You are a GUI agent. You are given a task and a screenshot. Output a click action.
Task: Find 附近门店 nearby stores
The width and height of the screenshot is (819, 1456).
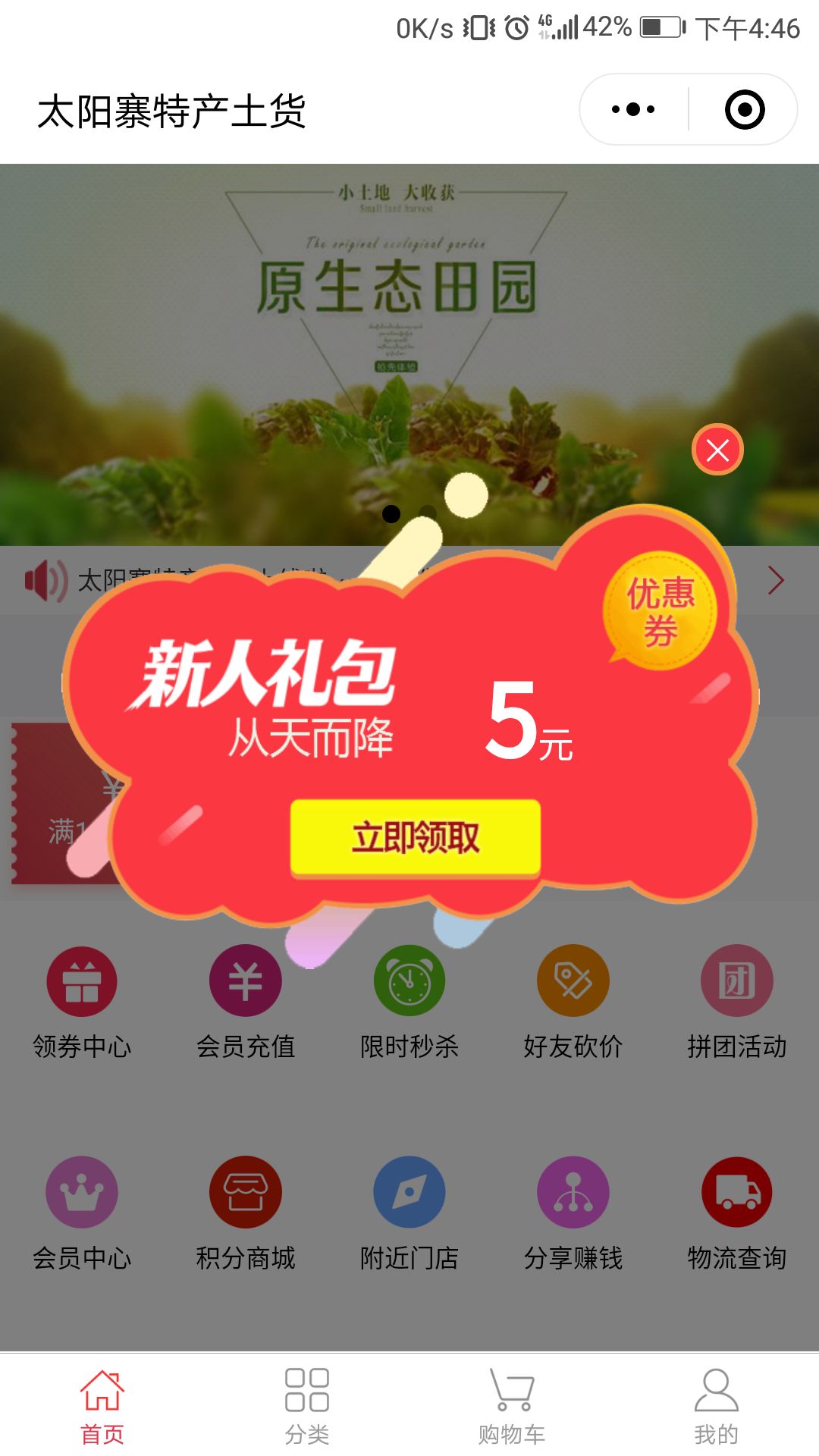[x=409, y=1213]
